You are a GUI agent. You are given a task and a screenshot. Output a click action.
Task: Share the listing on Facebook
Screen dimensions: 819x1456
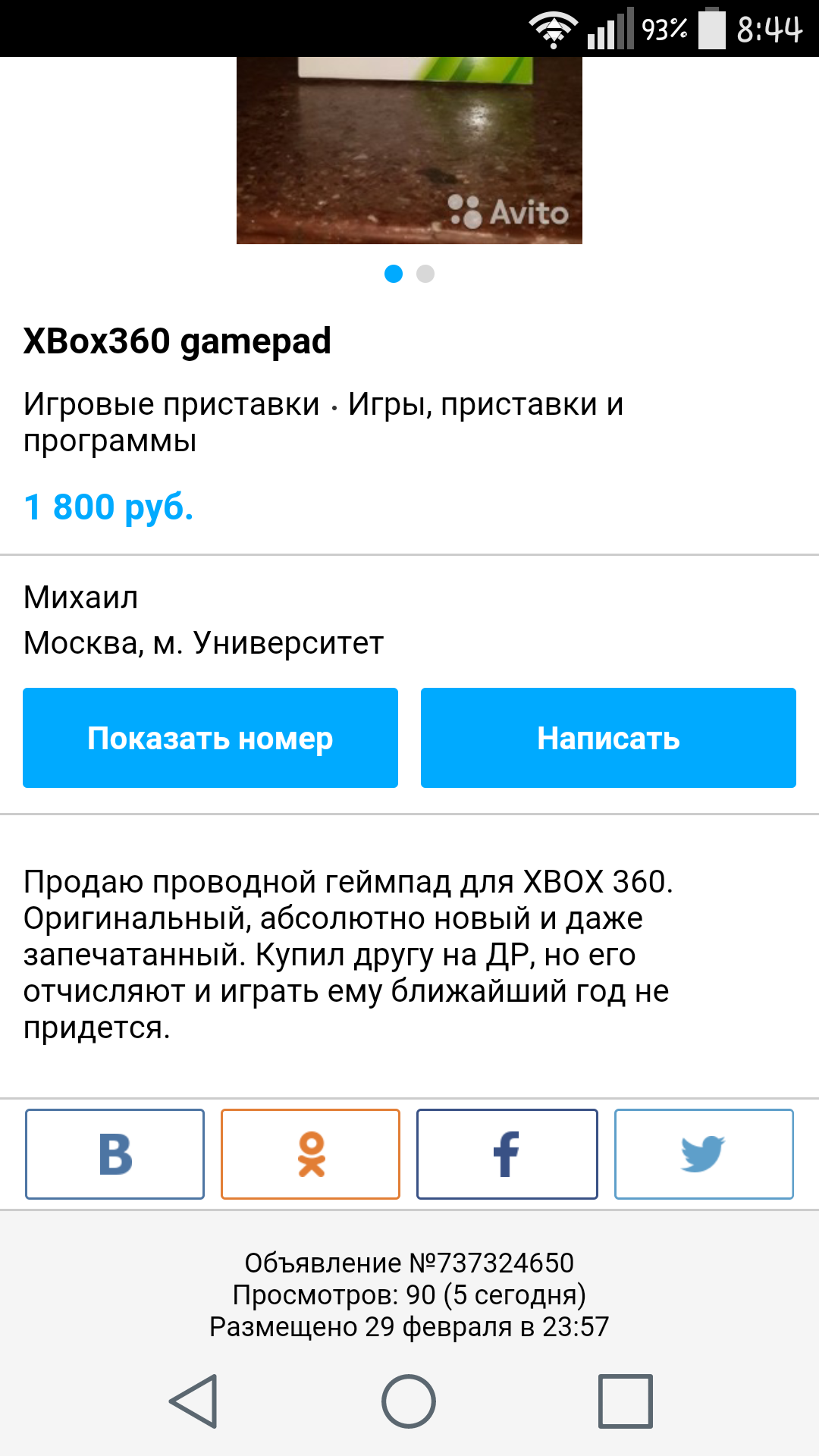507,1154
